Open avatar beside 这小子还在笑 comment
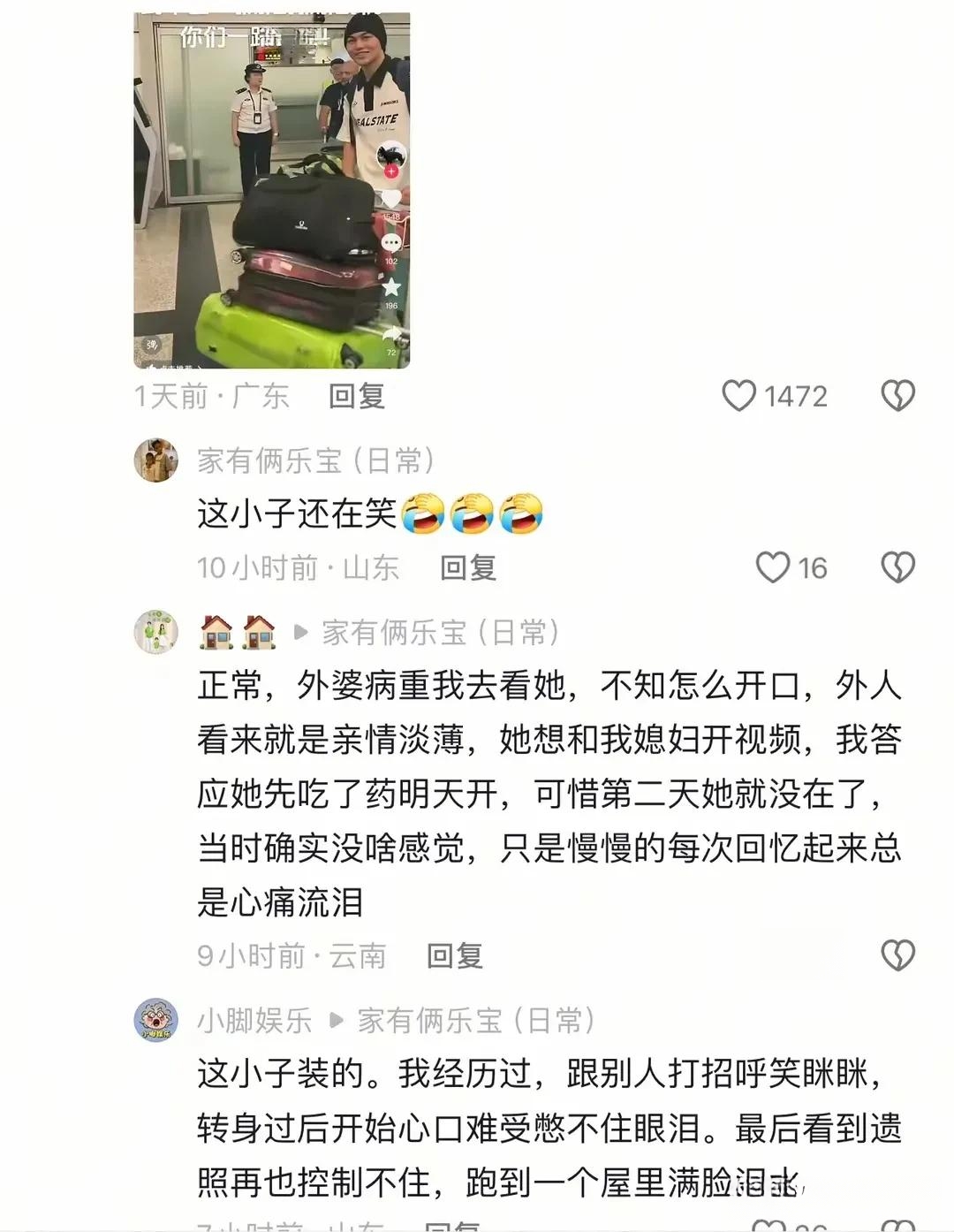Image resolution: width=954 pixels, height=1232 pixels. (x=156, y=460)
